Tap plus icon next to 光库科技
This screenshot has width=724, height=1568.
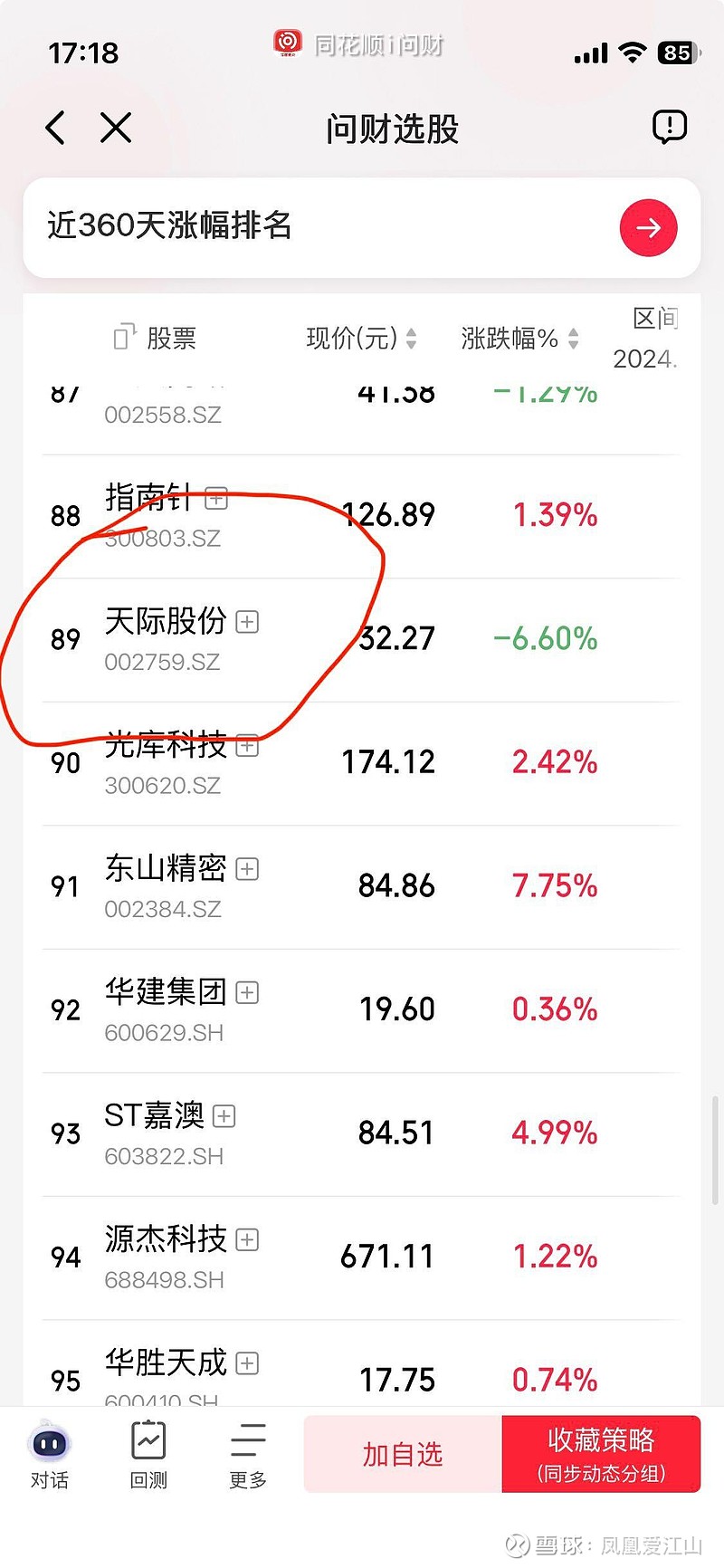(245, 746)
